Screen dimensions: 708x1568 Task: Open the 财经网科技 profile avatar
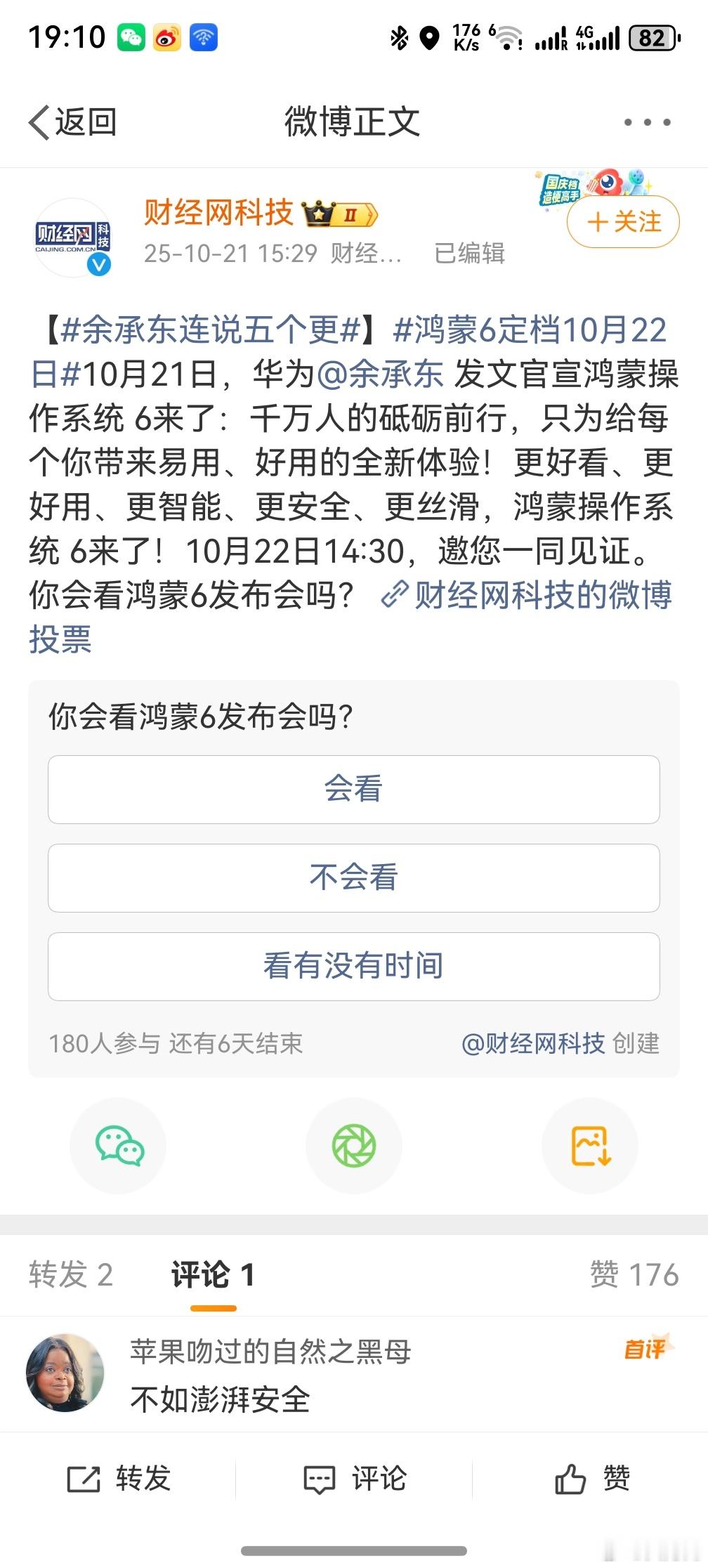[x=73, y=237]
